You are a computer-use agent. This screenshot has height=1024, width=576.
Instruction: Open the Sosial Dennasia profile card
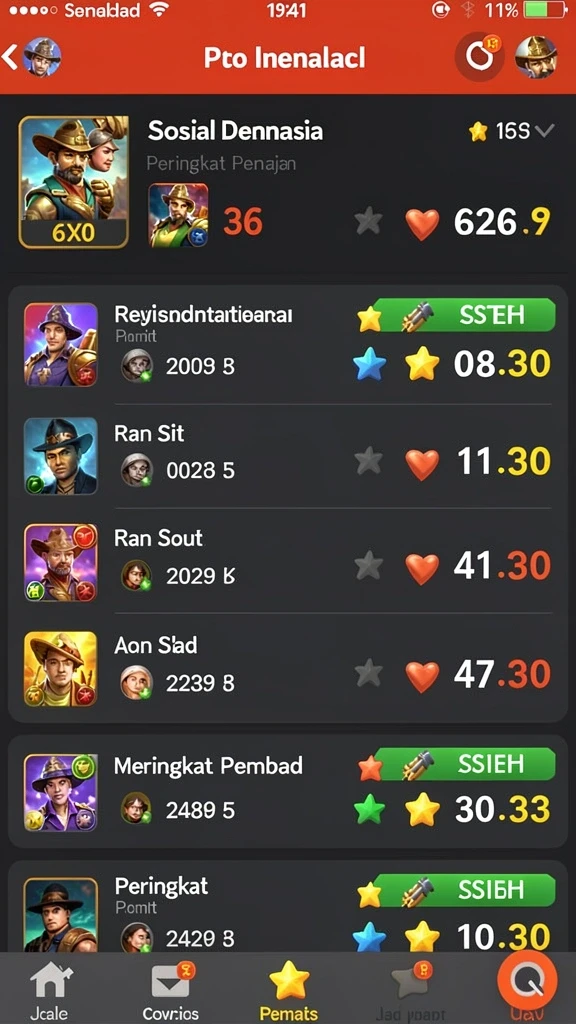point(288,183)
